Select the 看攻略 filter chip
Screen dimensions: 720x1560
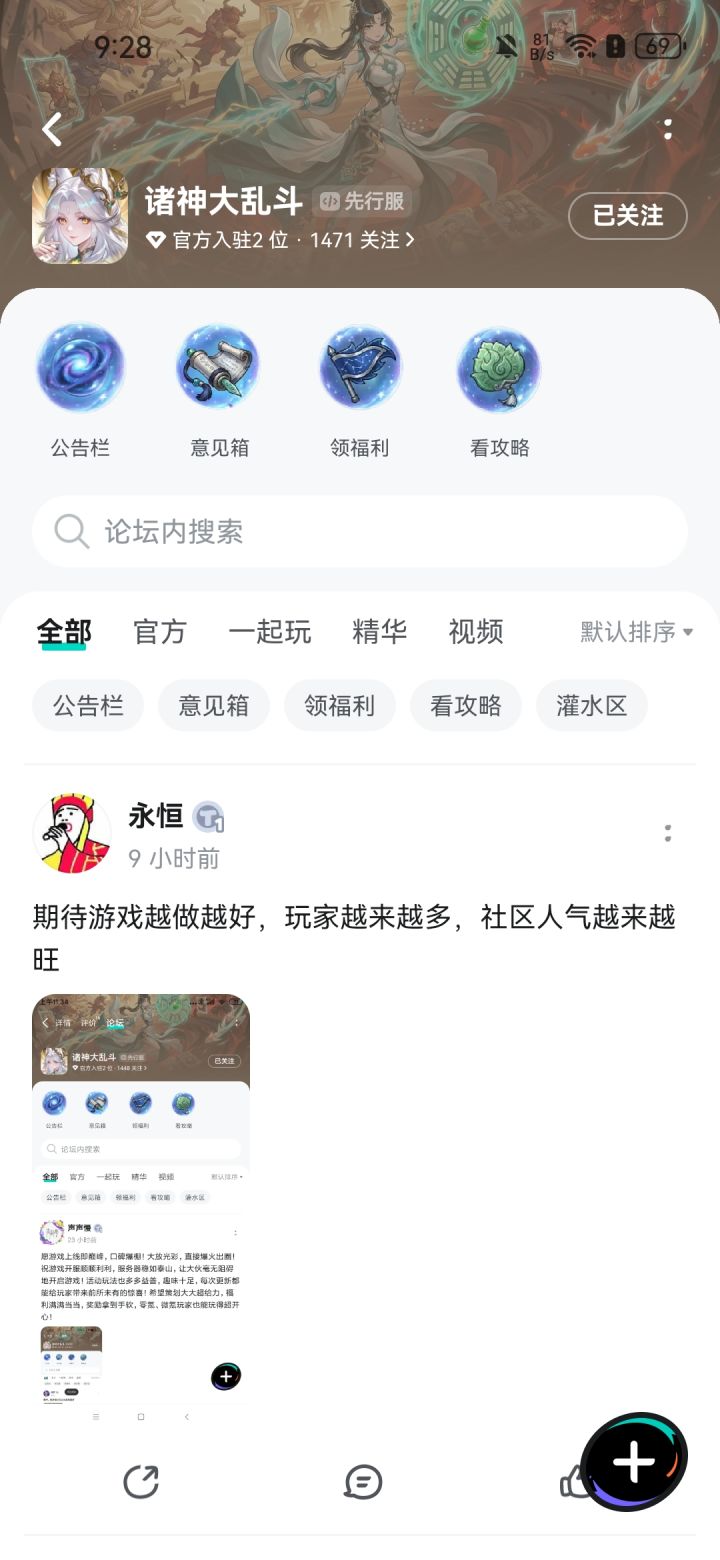[466, 706]
